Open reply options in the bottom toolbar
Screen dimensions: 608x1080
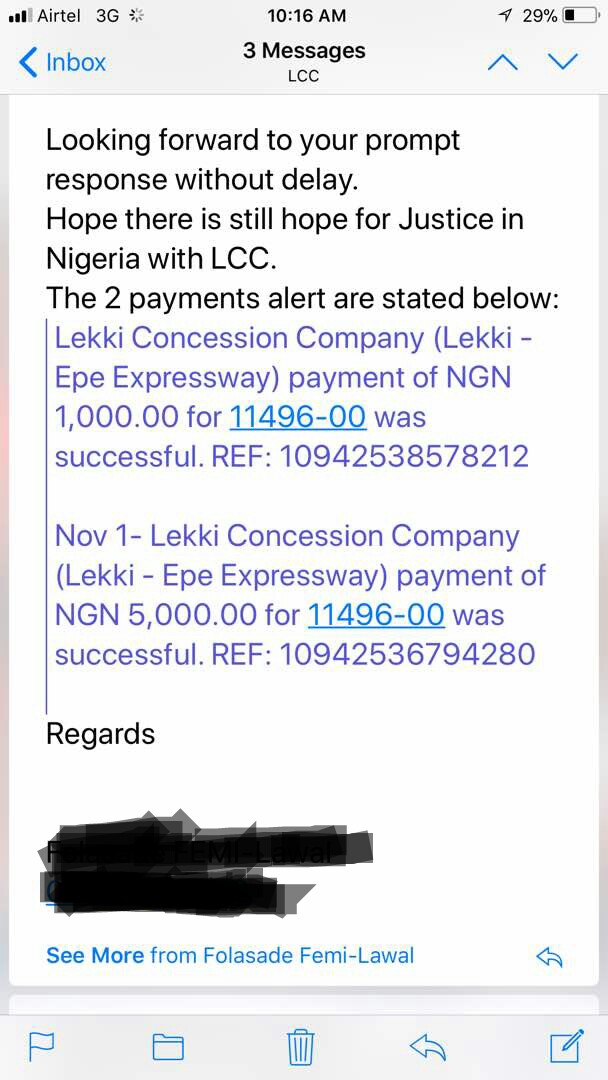coord(427,1046)
